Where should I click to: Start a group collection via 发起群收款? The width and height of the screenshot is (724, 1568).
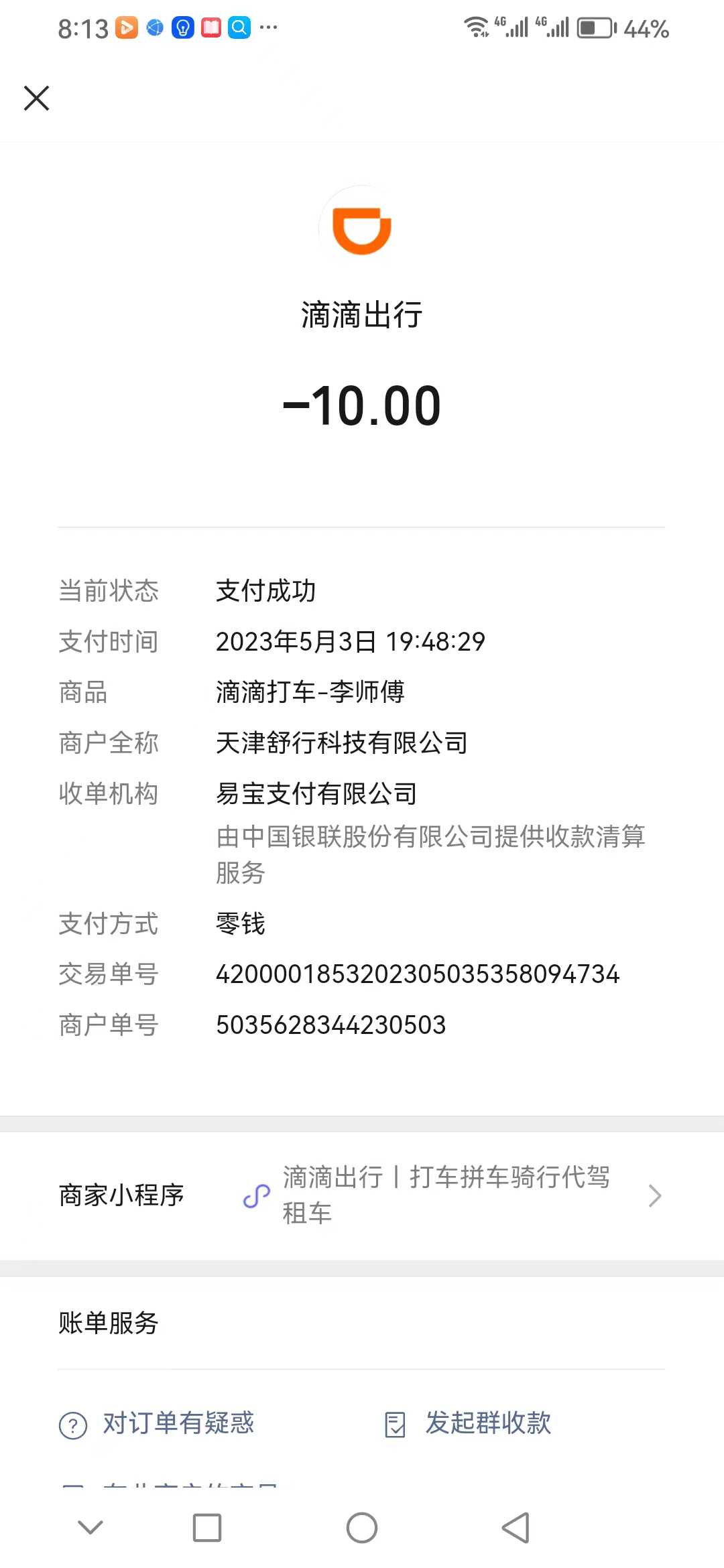coord(468,1423)
